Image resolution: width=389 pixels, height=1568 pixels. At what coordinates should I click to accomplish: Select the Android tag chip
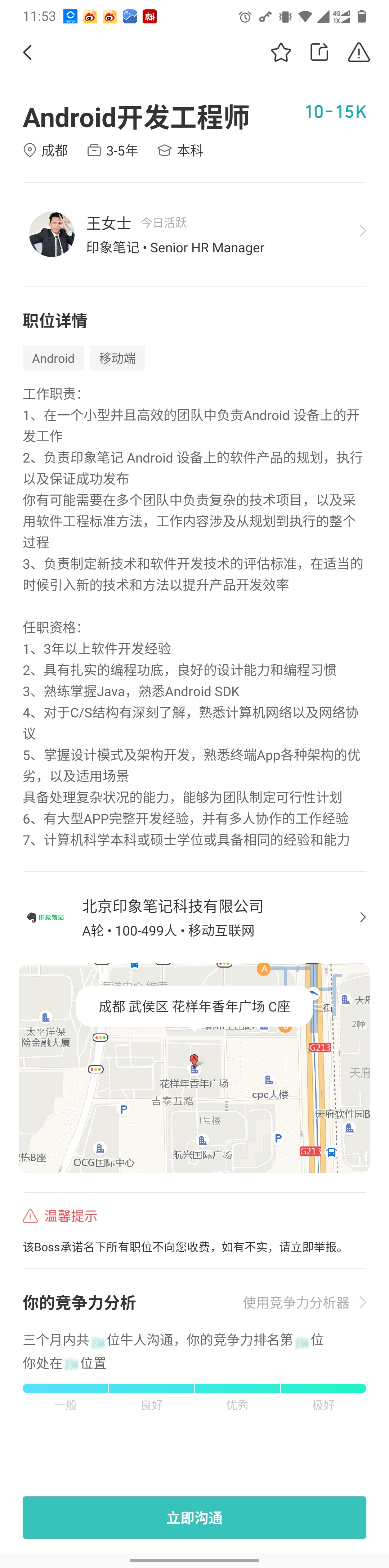tap(53, 359)
